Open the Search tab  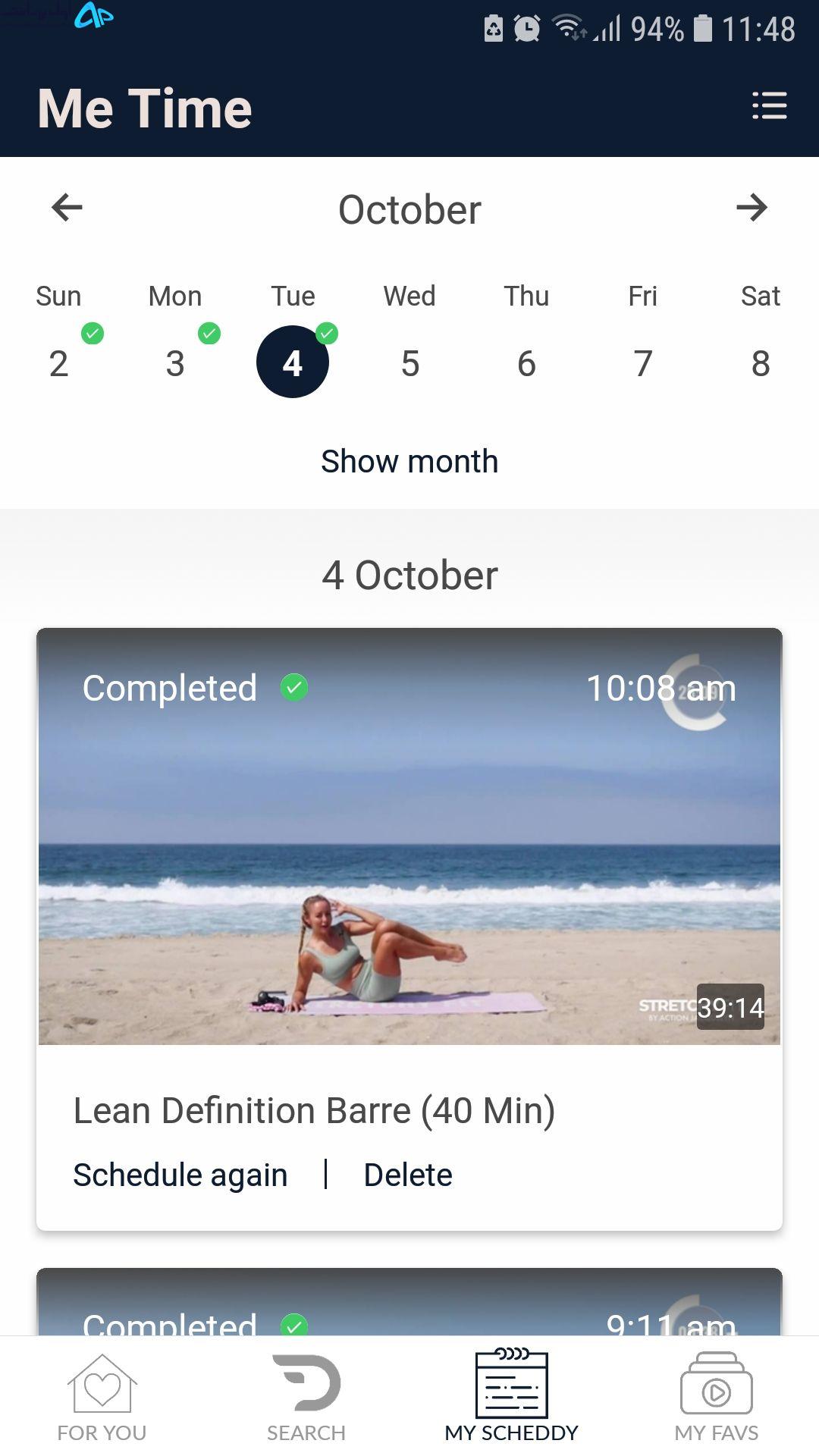(x=306, y=1397)
